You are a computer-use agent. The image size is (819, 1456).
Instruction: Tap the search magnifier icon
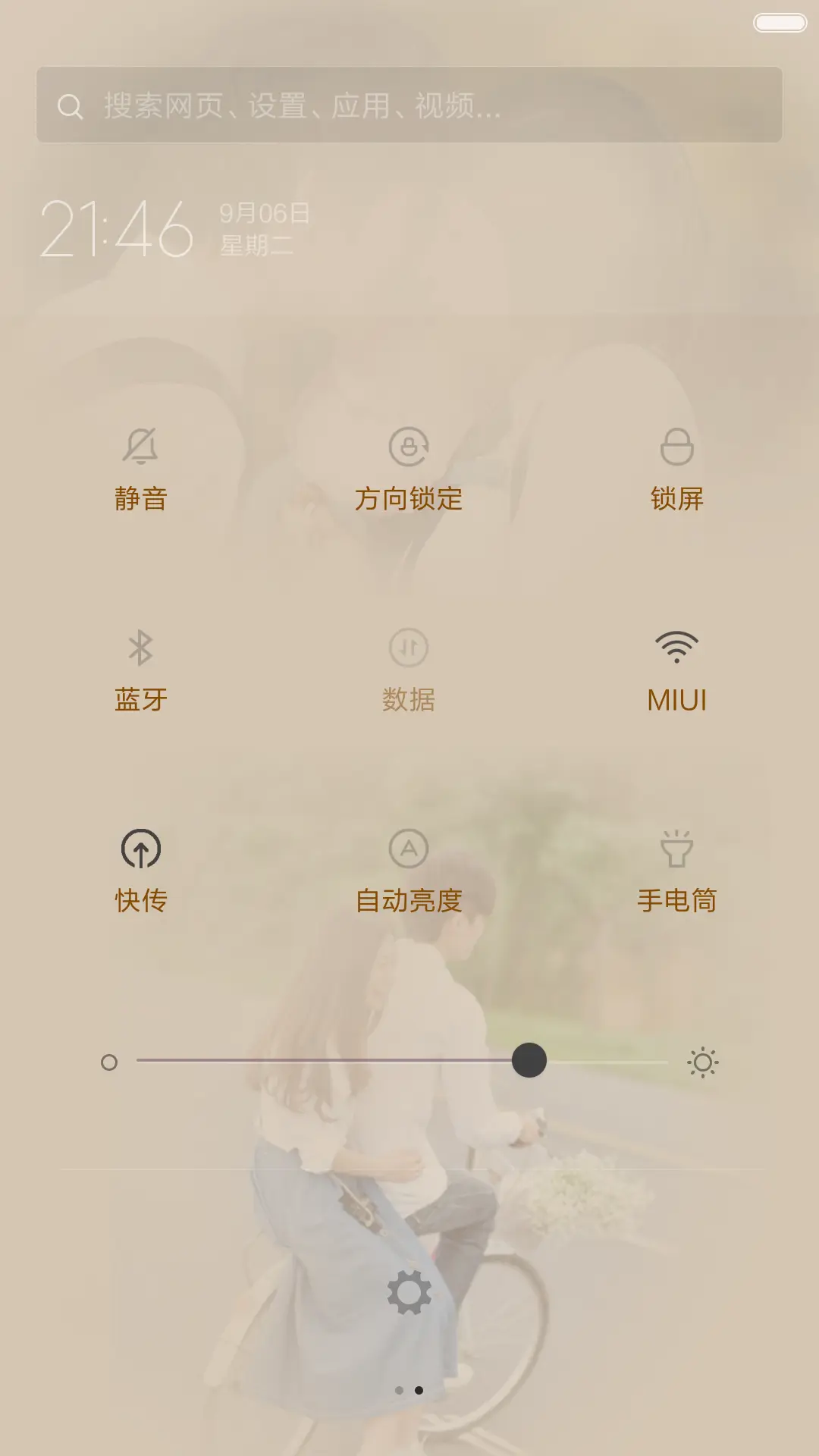[71, 106]
